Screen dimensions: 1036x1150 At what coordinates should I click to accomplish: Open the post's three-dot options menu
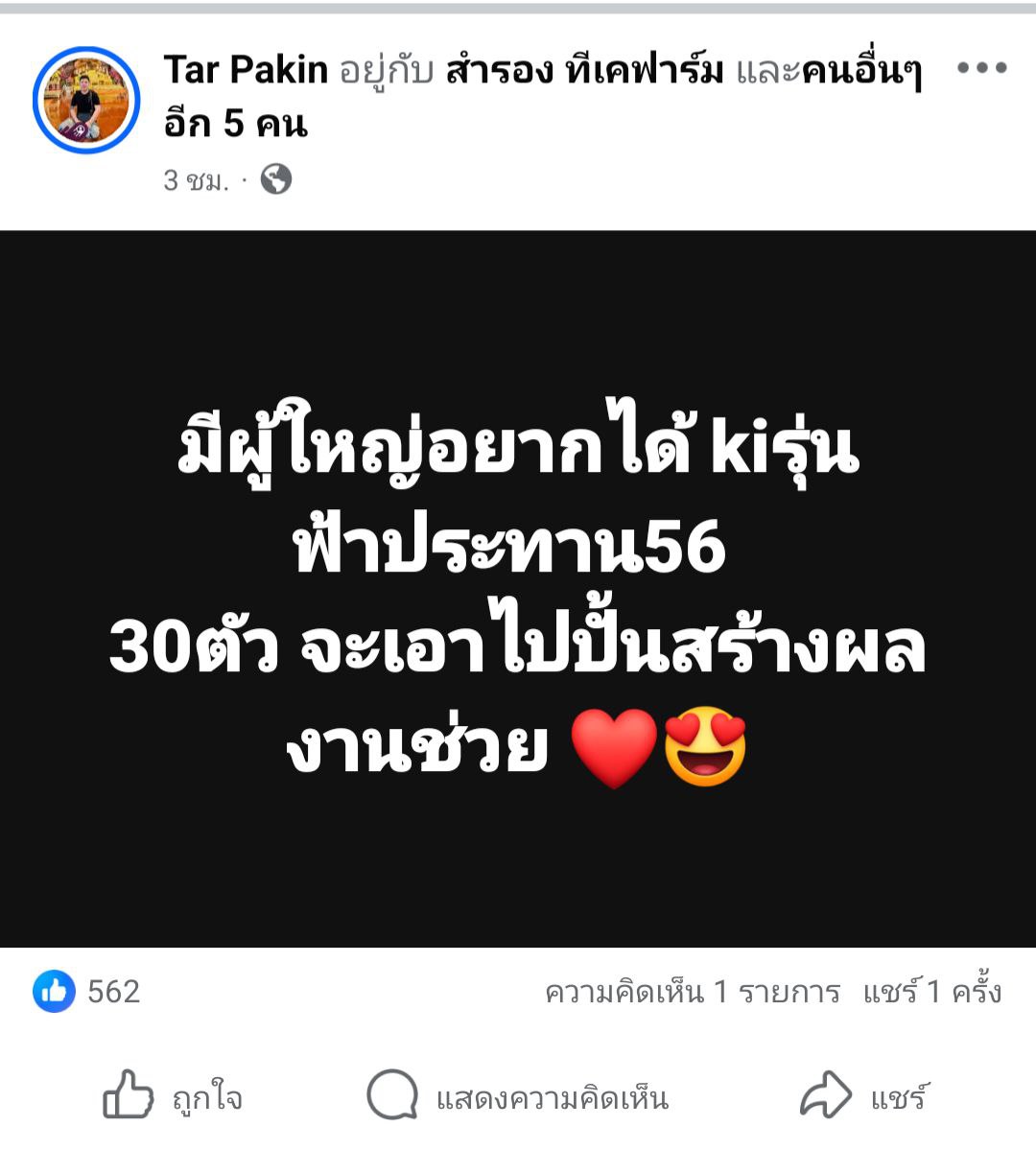(981, 69)
